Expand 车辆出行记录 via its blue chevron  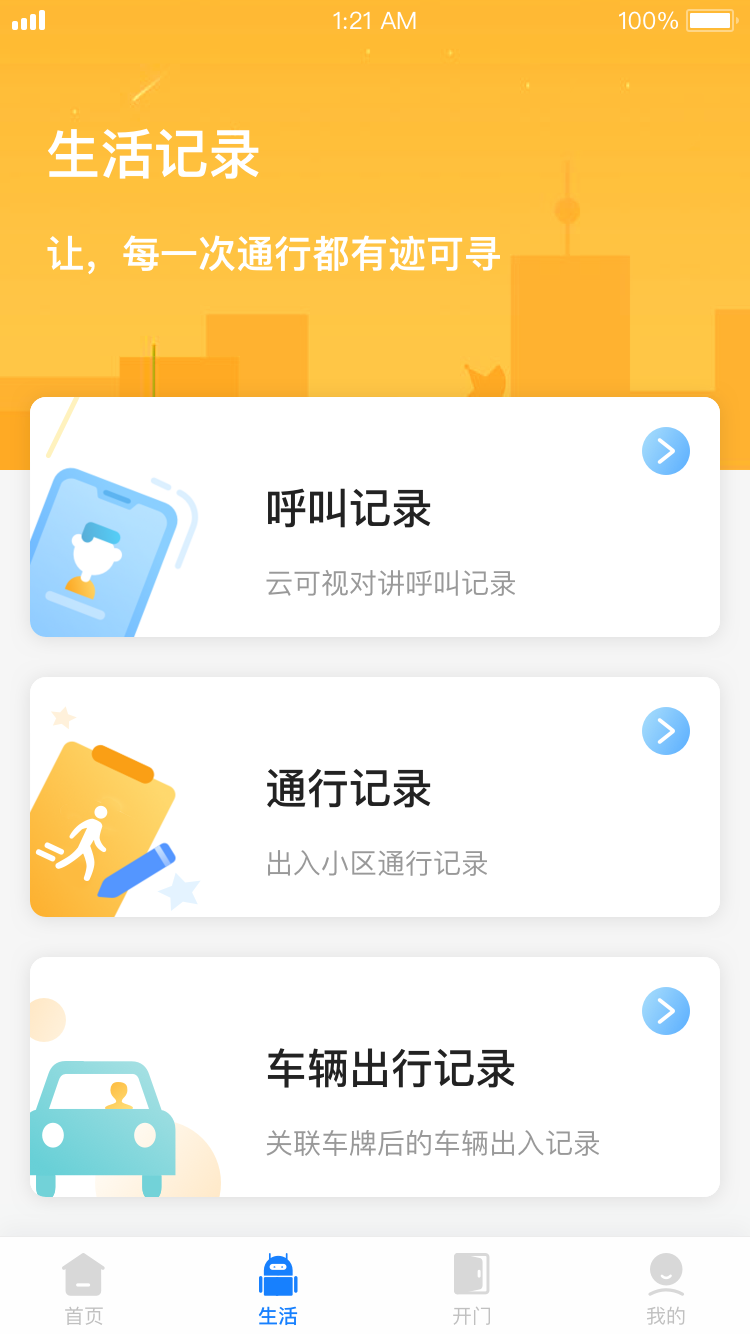click(665, 1011)
